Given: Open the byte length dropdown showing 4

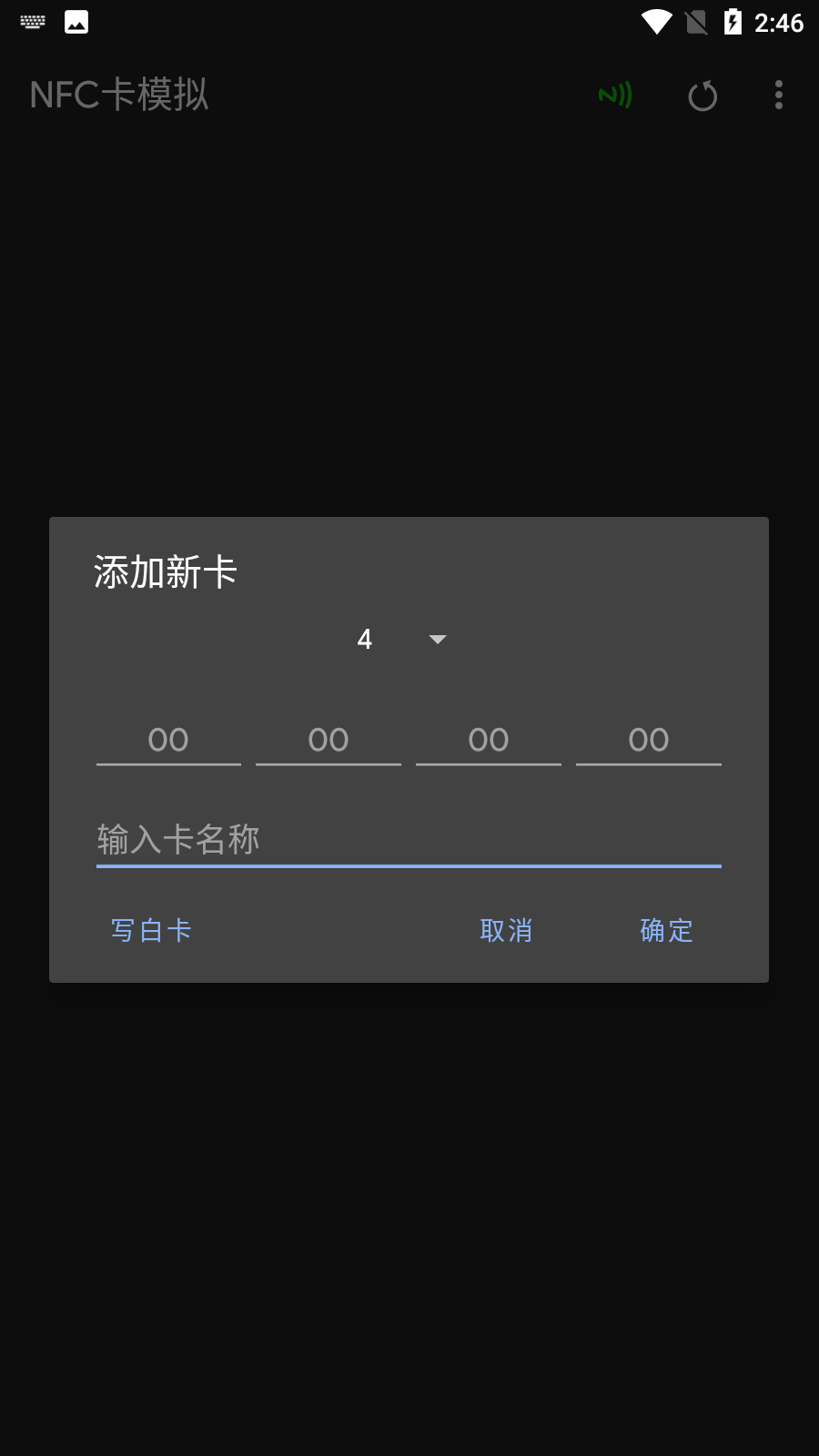Looking at the screenshot, I should [x=401, y=639].
